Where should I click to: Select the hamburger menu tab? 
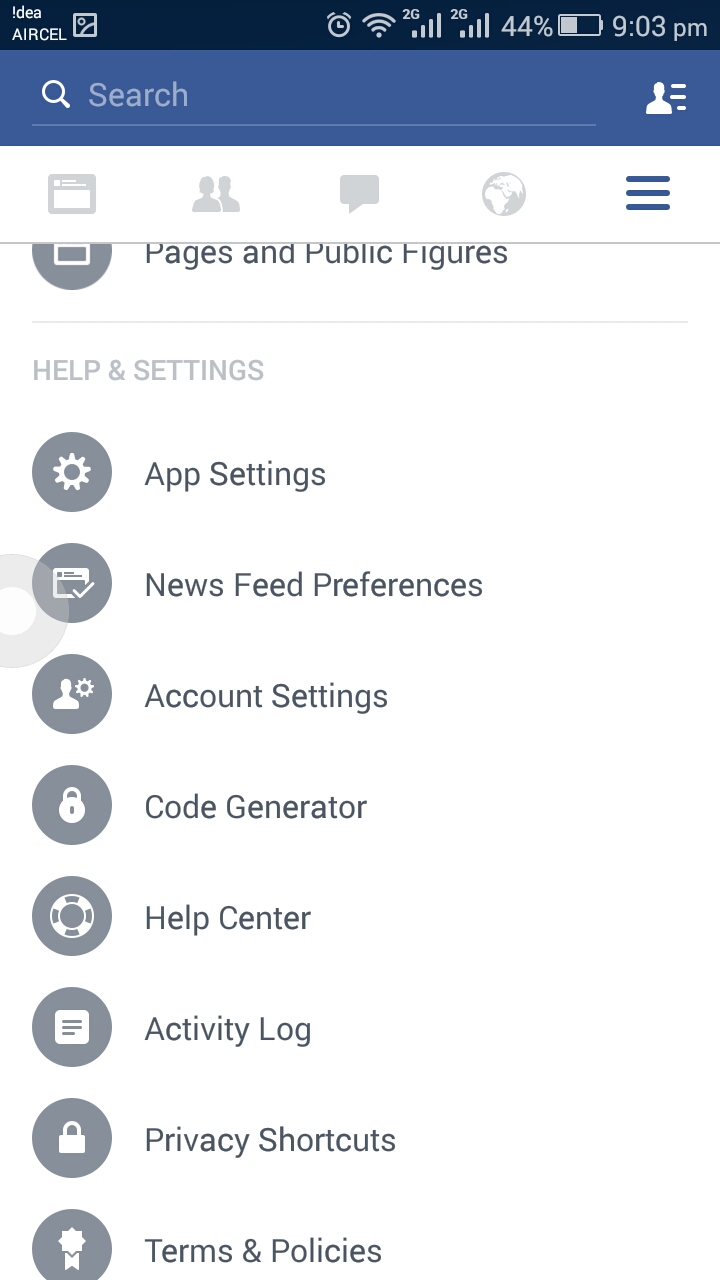648,194
